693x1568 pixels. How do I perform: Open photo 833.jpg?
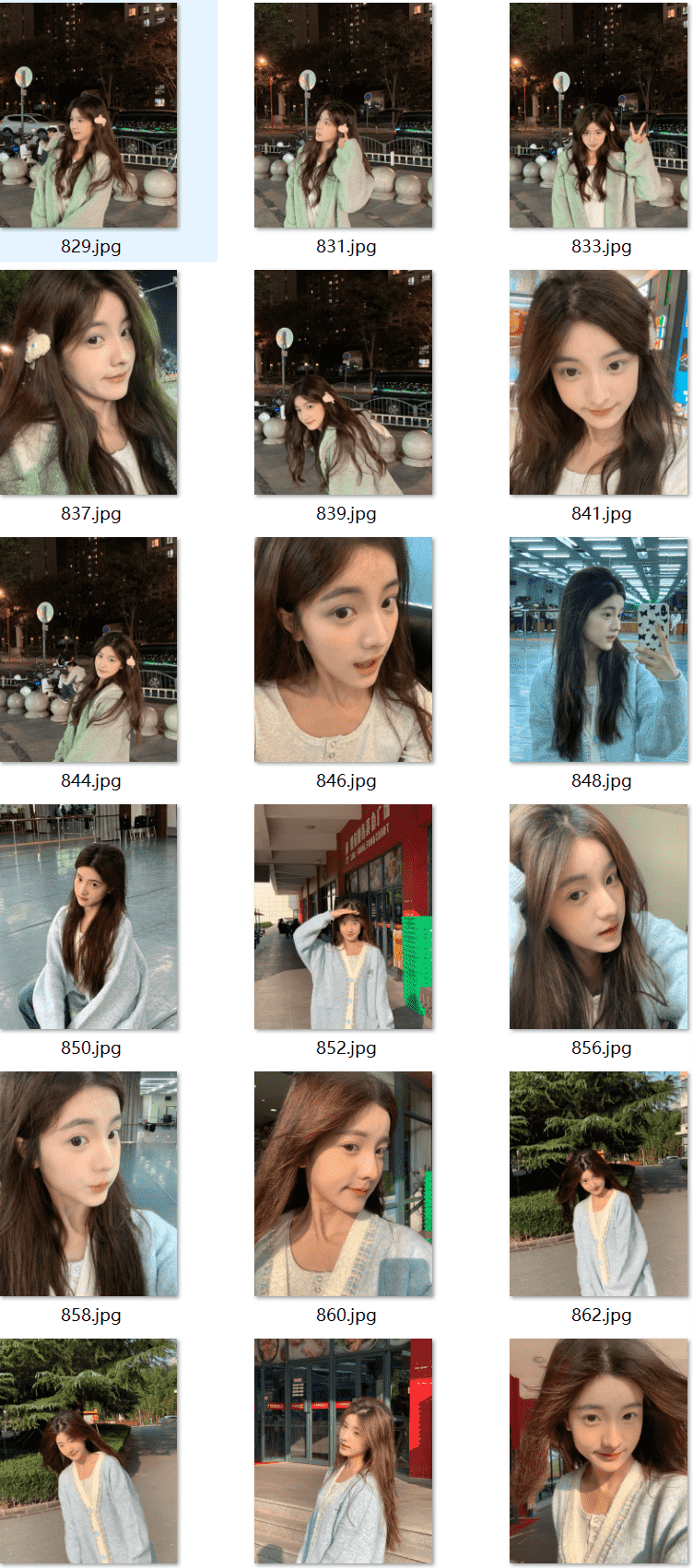(598, 115)
